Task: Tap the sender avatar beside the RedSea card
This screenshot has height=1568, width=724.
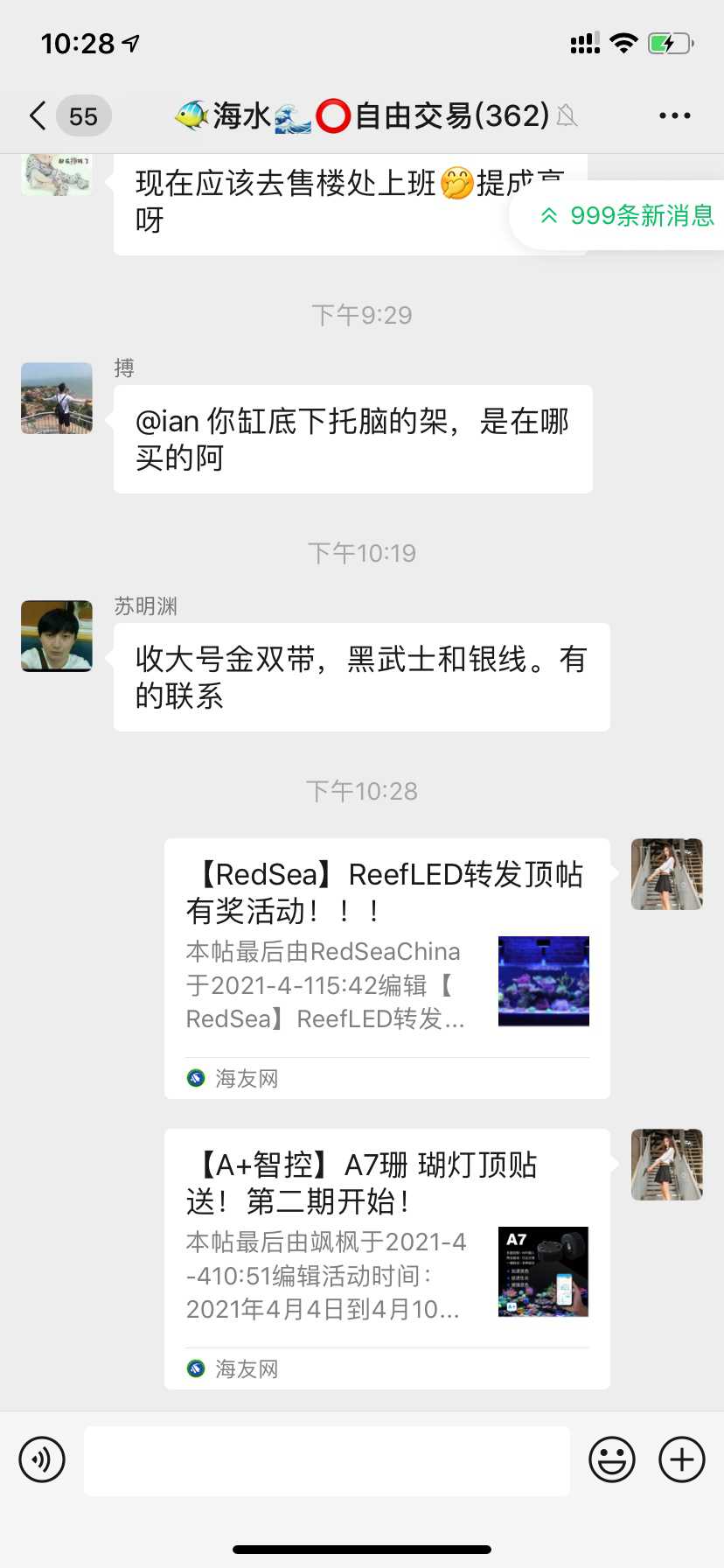Action: coord(667,874)
